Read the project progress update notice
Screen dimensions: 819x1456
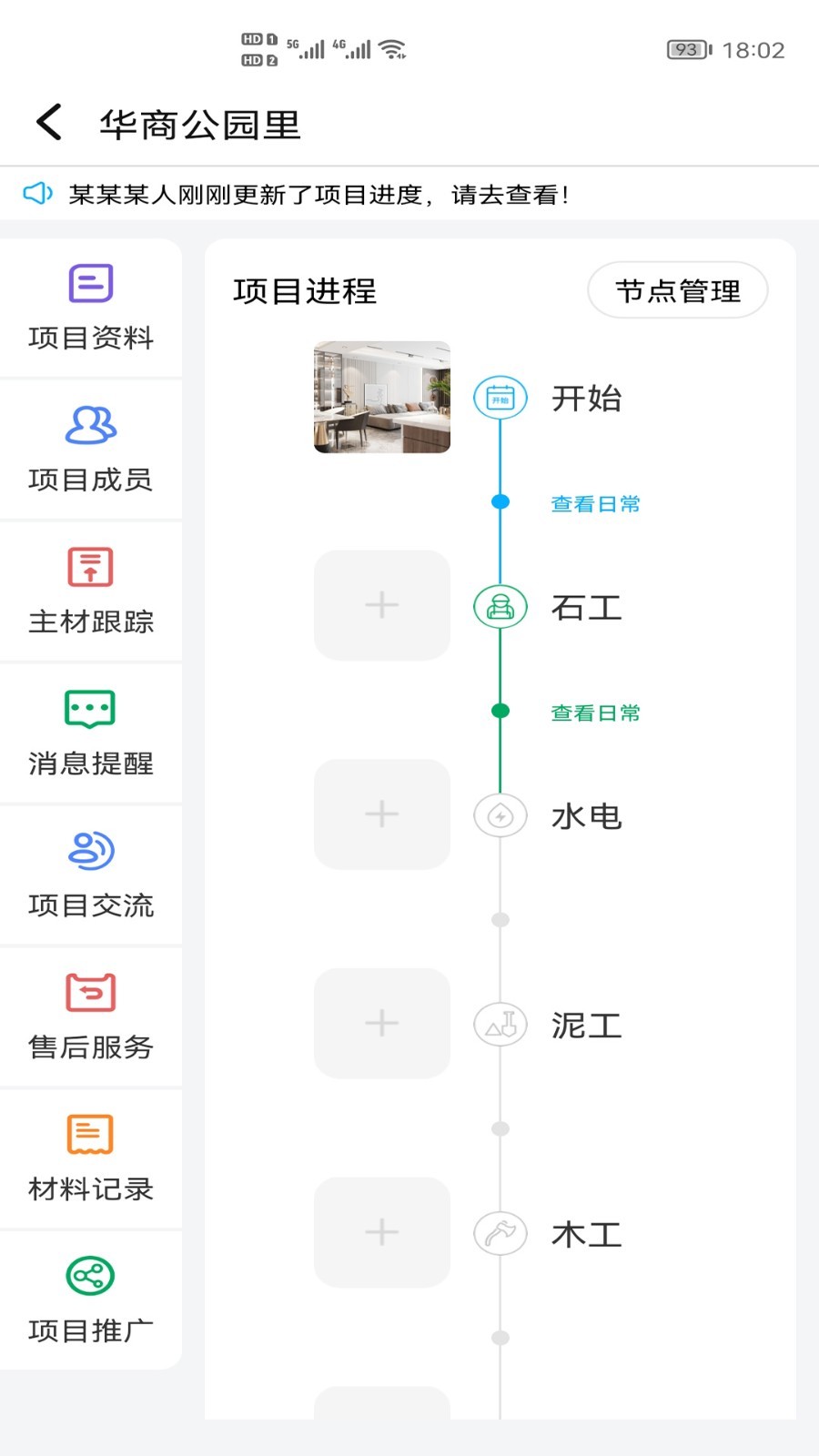(318, 194)
